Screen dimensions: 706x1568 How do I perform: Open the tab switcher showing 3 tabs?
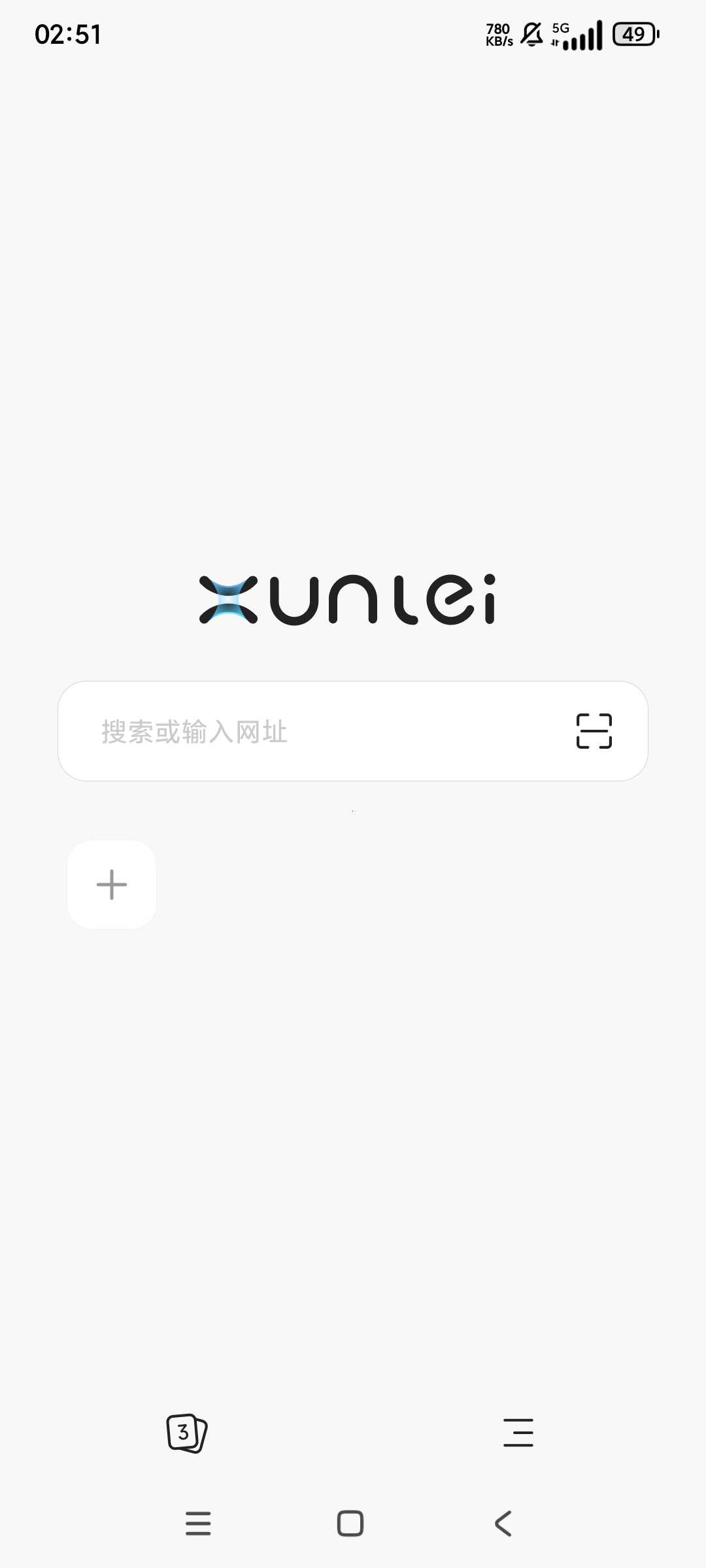[186, 1433]
